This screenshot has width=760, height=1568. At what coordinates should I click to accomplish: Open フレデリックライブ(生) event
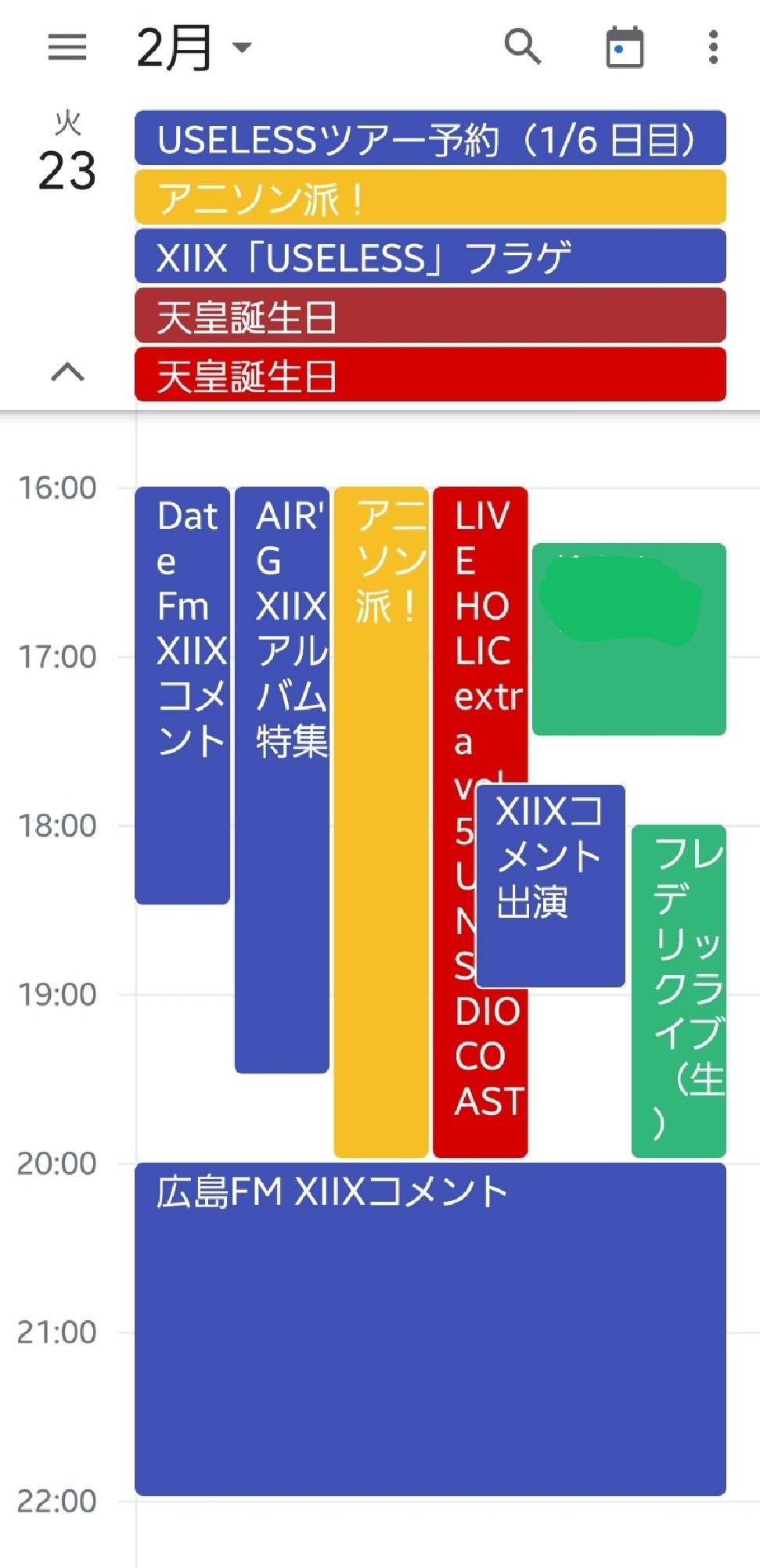[x=679, y=991]
